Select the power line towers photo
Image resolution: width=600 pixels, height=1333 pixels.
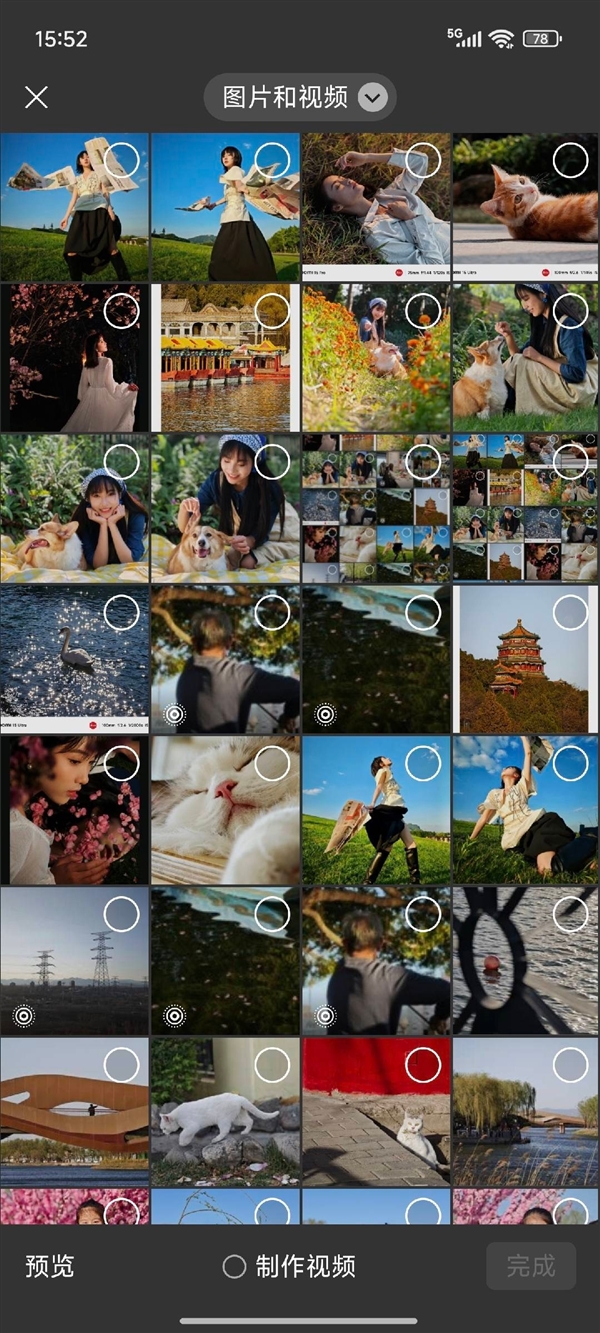[x=121, y=914]
